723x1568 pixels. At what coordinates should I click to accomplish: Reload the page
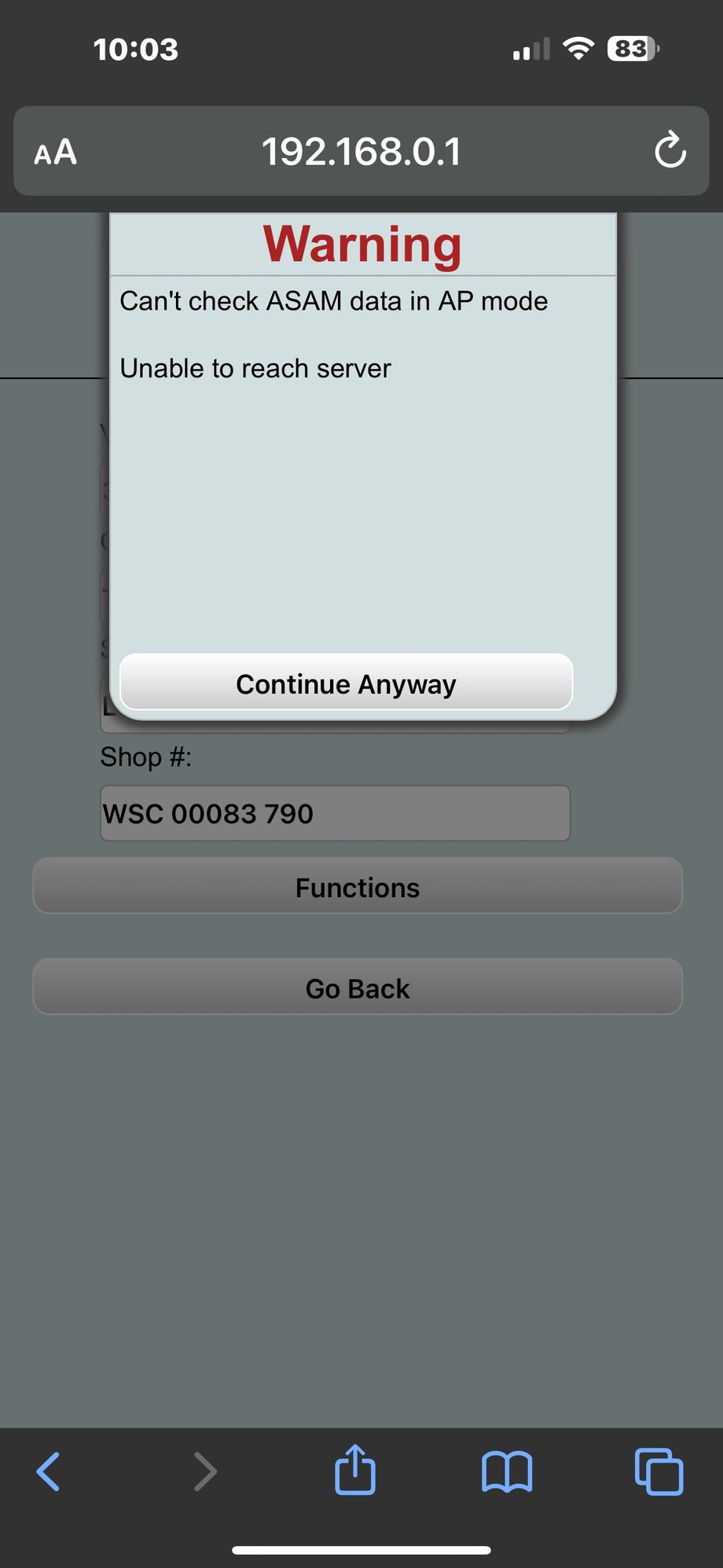pyautogui.click(x=670, y=151)
